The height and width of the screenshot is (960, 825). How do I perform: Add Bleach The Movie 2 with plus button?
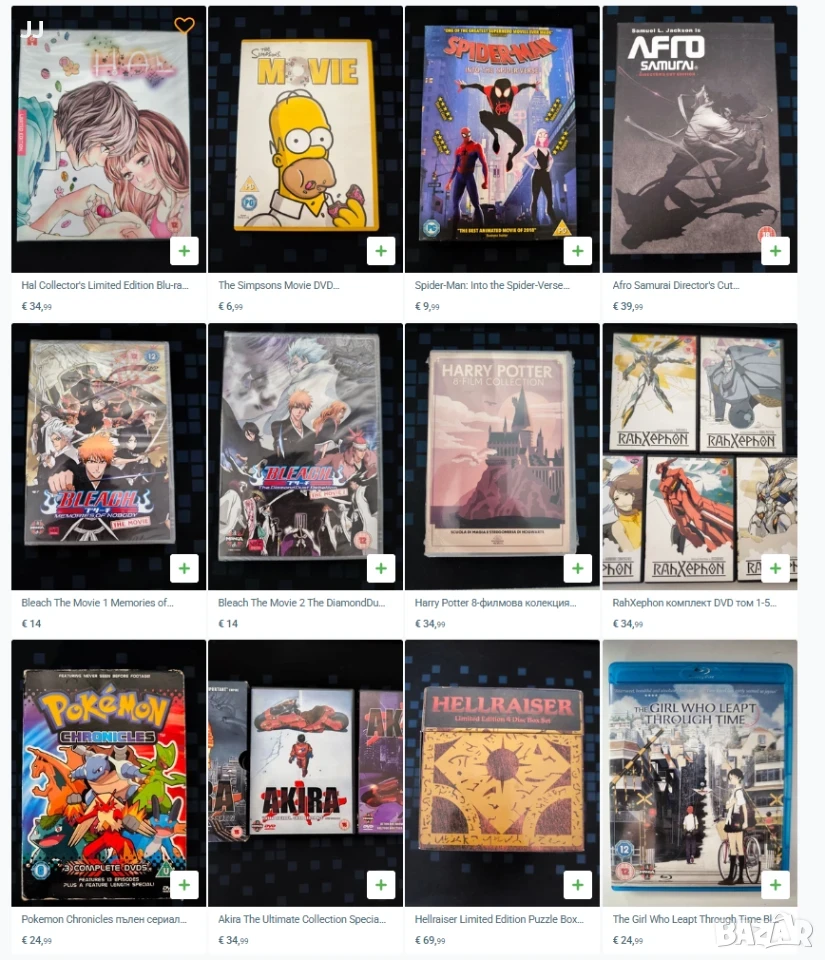[x=381, y=568]
